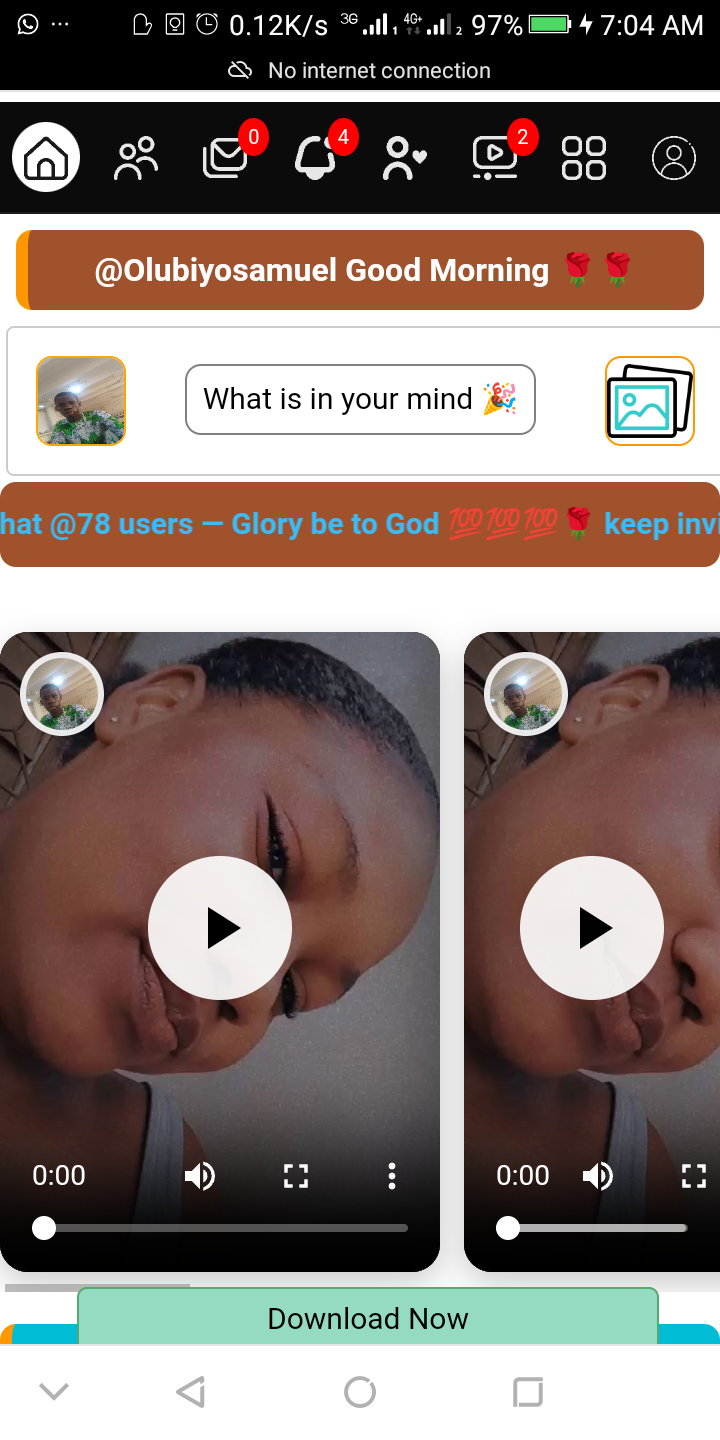The width and height of the screenshot is (720, 1440).
Task: Open my avatar next to the post box
Action: pyautogui.click(x=81, y=401)
